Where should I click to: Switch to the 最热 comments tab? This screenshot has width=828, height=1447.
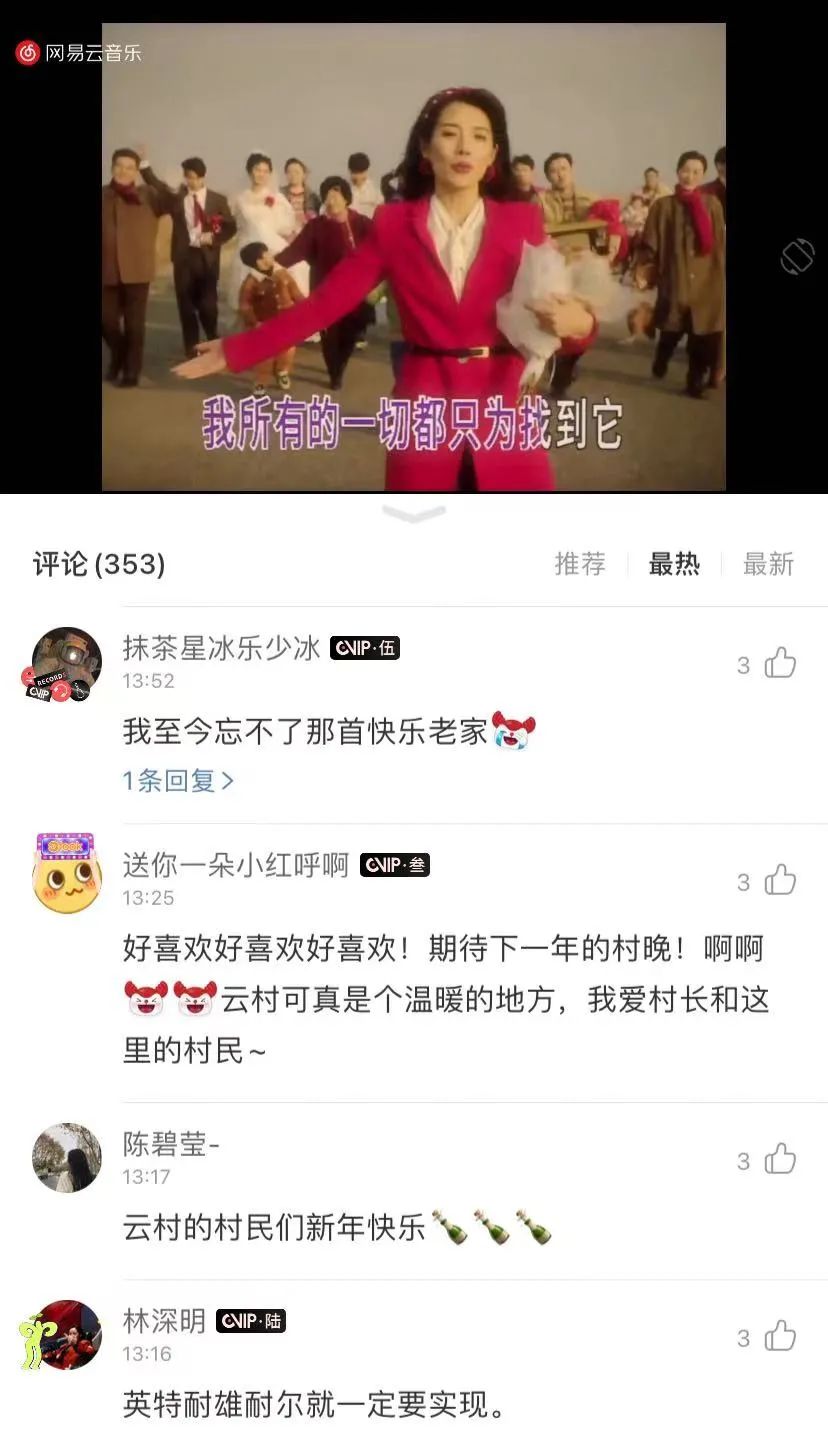(x=674, y=564)
